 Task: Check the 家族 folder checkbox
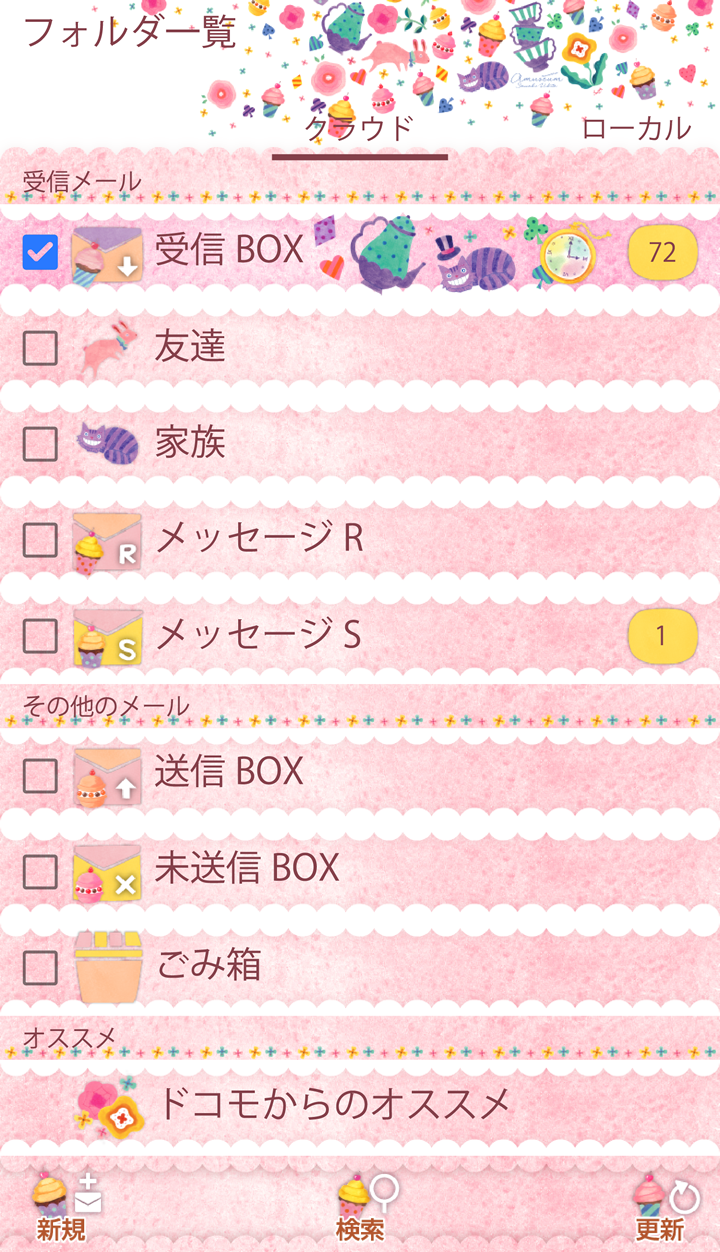pos(40,444)
